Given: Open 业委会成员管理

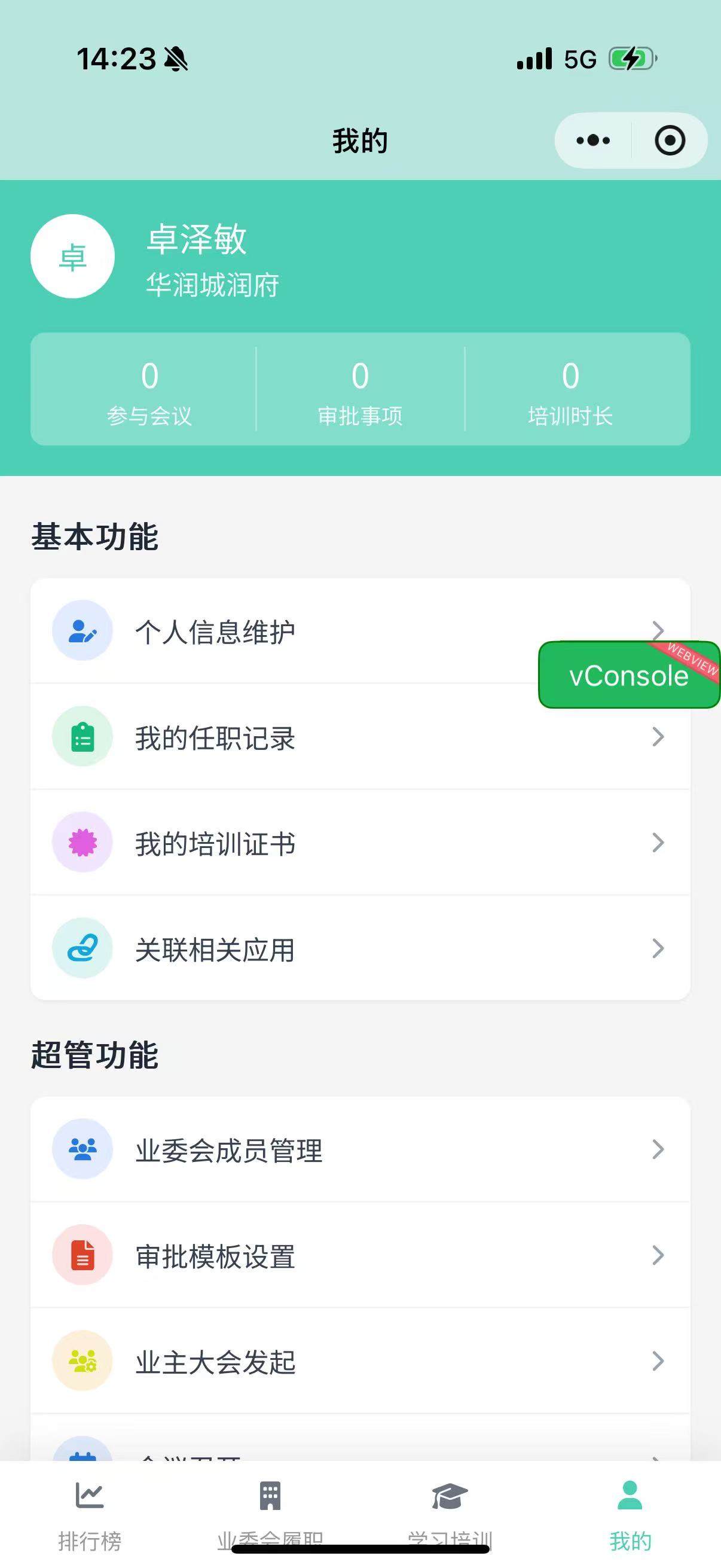Looking at the screenshot, I should click(360, 1149).
